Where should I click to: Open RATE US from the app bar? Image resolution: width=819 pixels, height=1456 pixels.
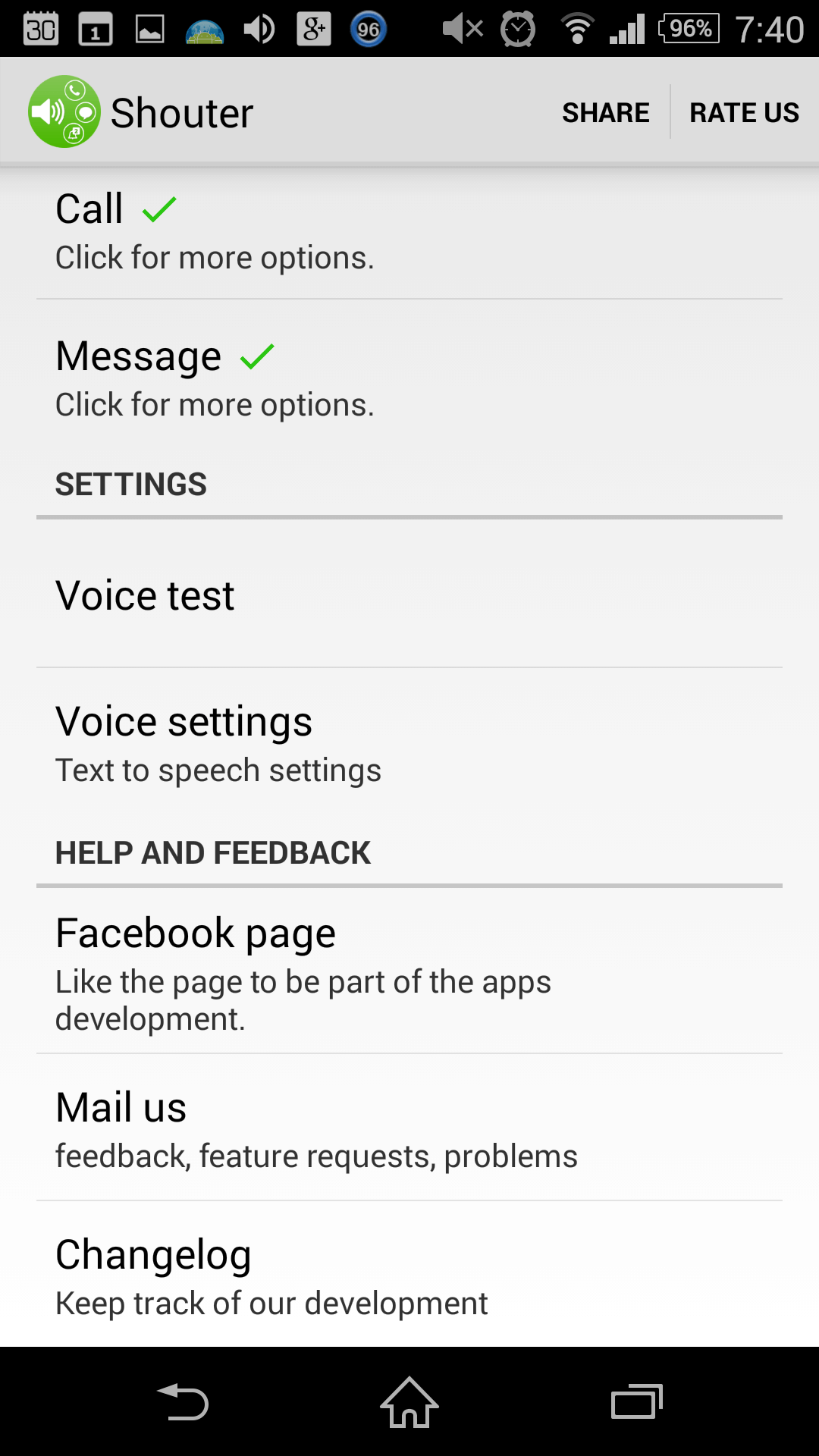[743, 112]
